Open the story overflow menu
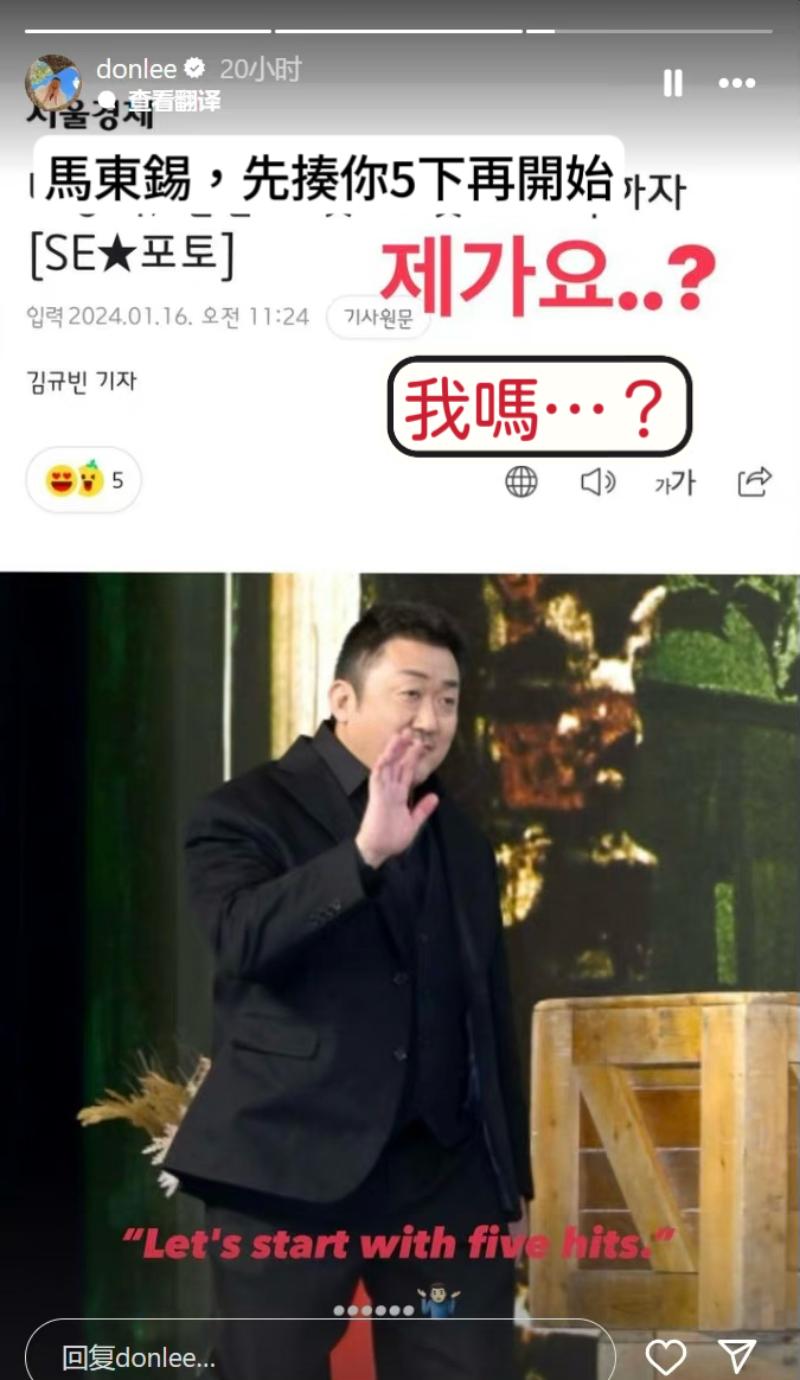The image size is (800, 1380). (x=737, y=83)
